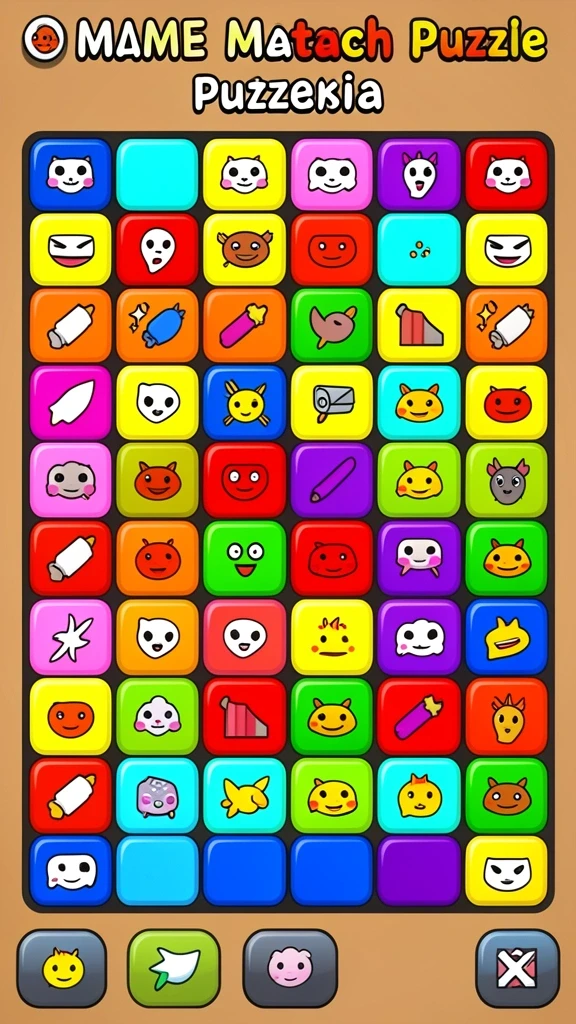Select the green tile with googly-eyed face
Screen dimensions: 576x1024
(245, 558)
